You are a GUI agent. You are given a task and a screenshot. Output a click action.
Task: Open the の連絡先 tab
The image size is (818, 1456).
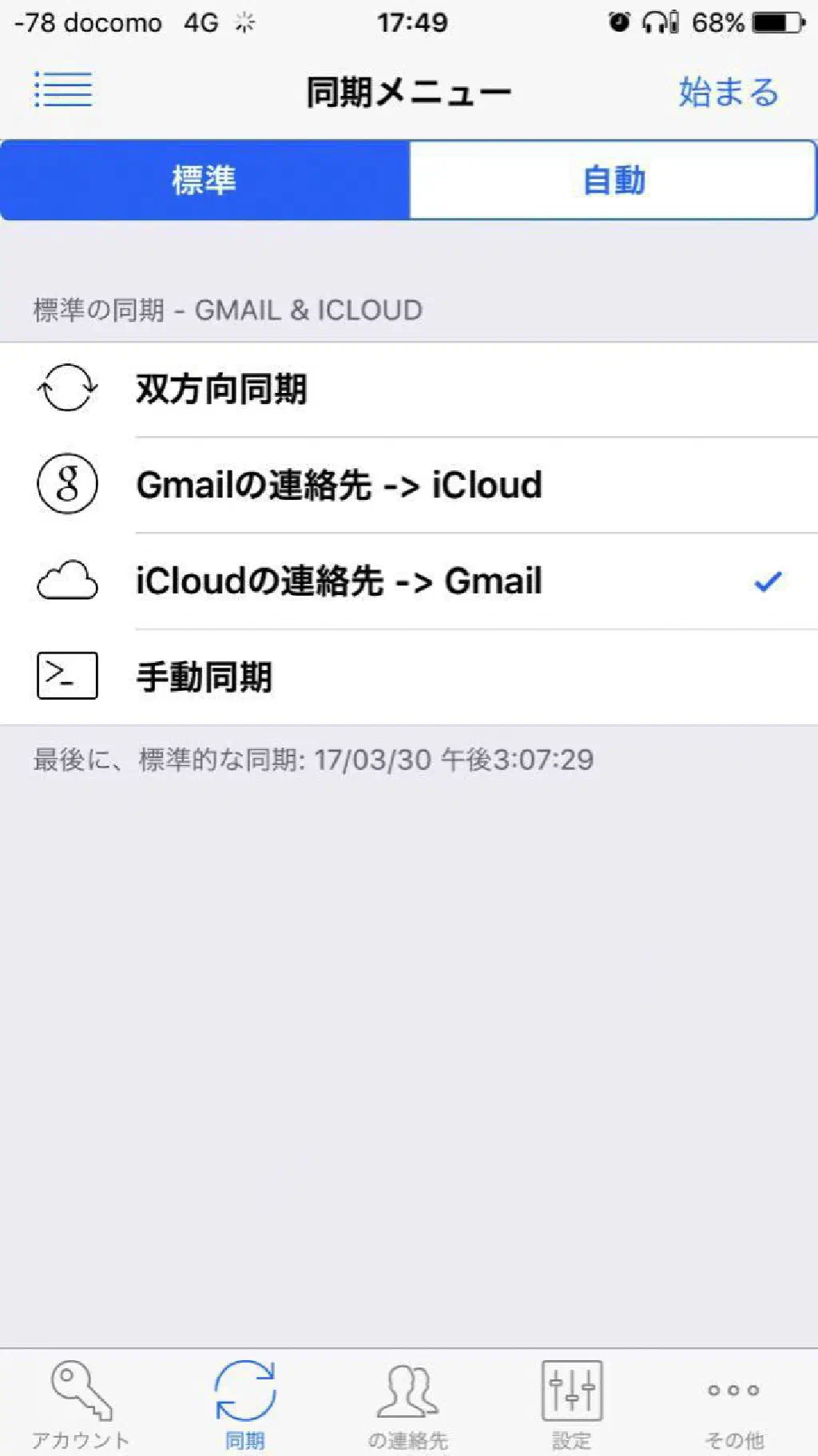click(x=407, y=1404)
